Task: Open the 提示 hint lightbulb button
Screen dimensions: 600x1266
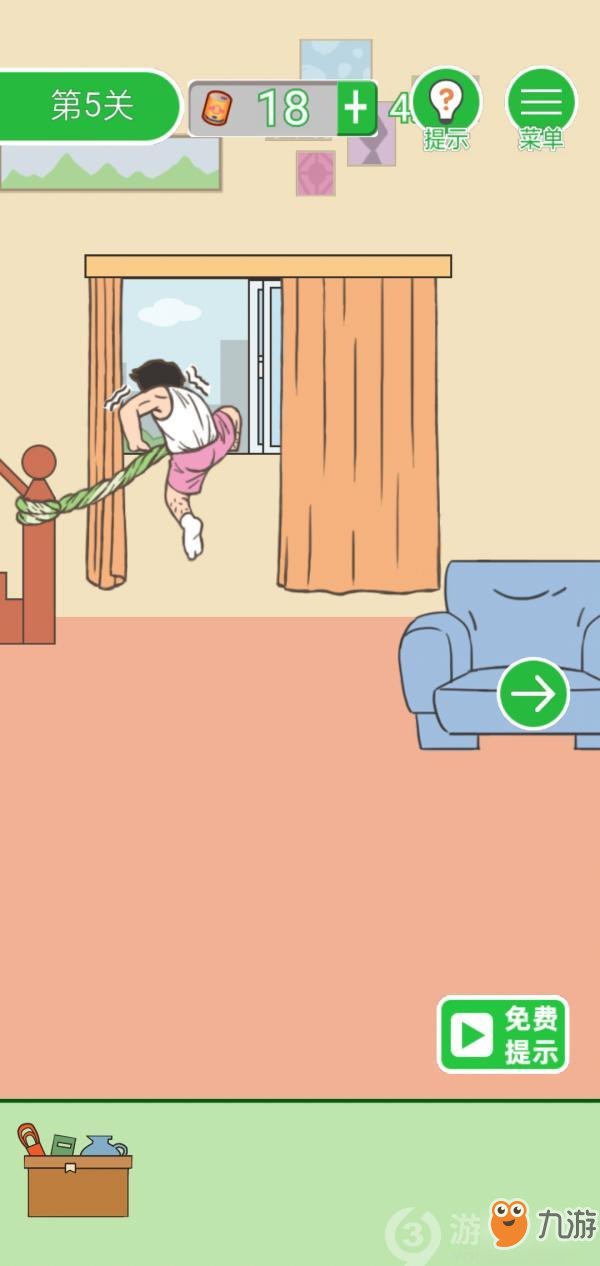Action: click(x=446, y=102)
